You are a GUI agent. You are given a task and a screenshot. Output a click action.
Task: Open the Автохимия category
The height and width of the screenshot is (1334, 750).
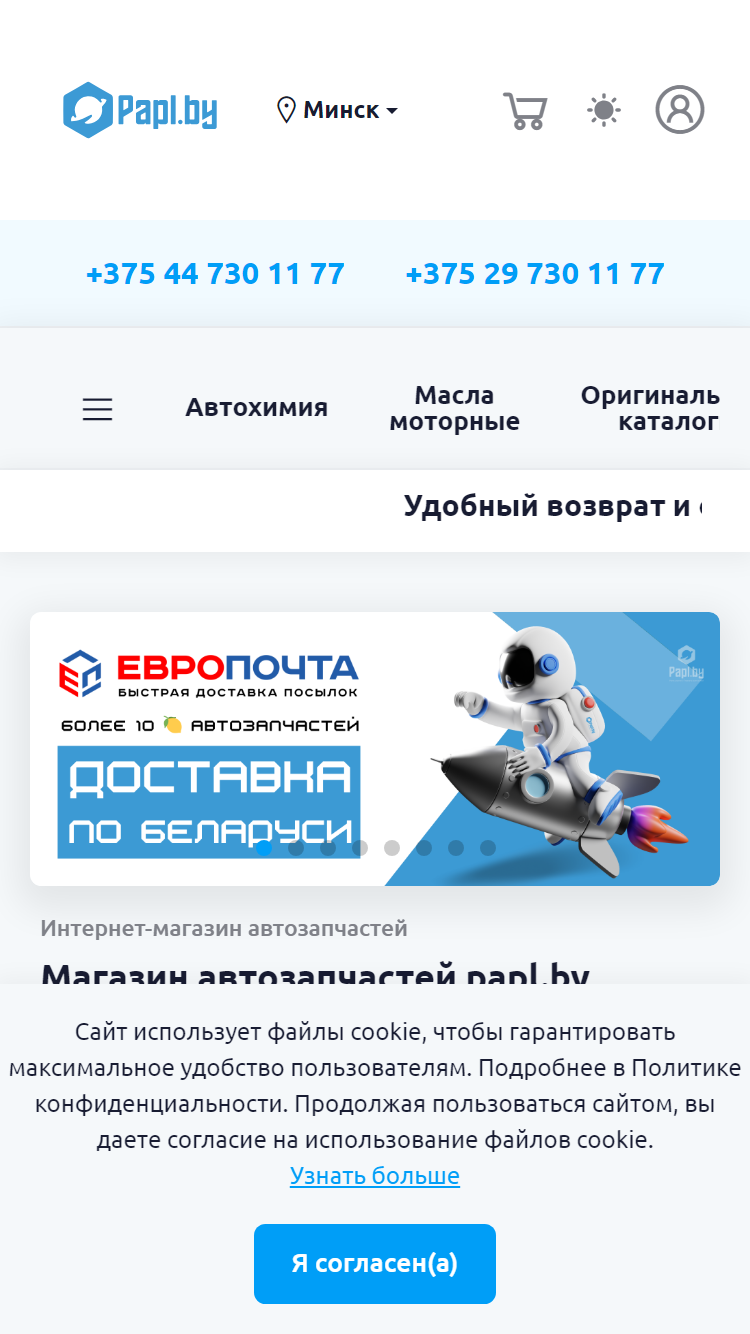click(x=257, y=408)
